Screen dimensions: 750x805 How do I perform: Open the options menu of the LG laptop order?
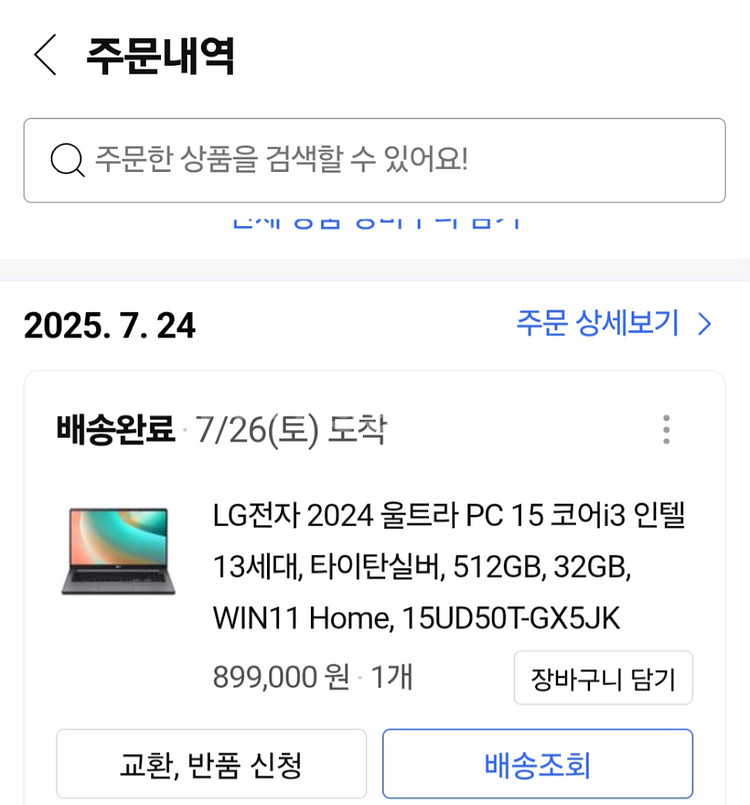[x=666, y=428]
